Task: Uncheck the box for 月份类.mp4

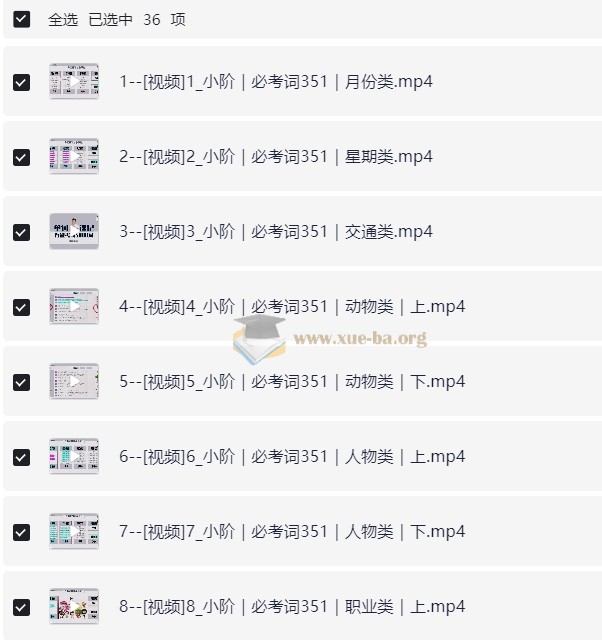Action: point(21,82)
